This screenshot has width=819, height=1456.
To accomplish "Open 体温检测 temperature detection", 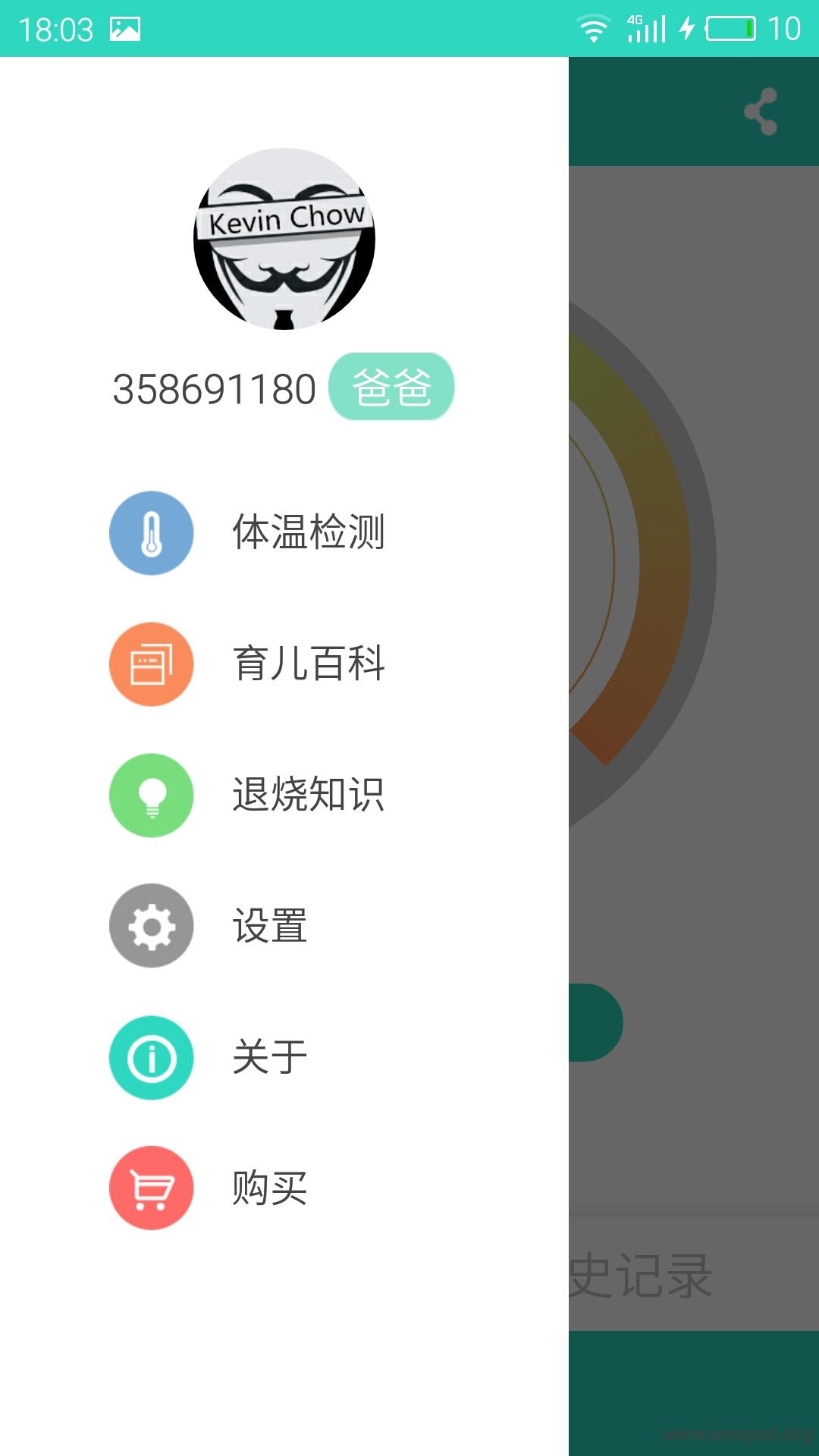I will (284, 533).
